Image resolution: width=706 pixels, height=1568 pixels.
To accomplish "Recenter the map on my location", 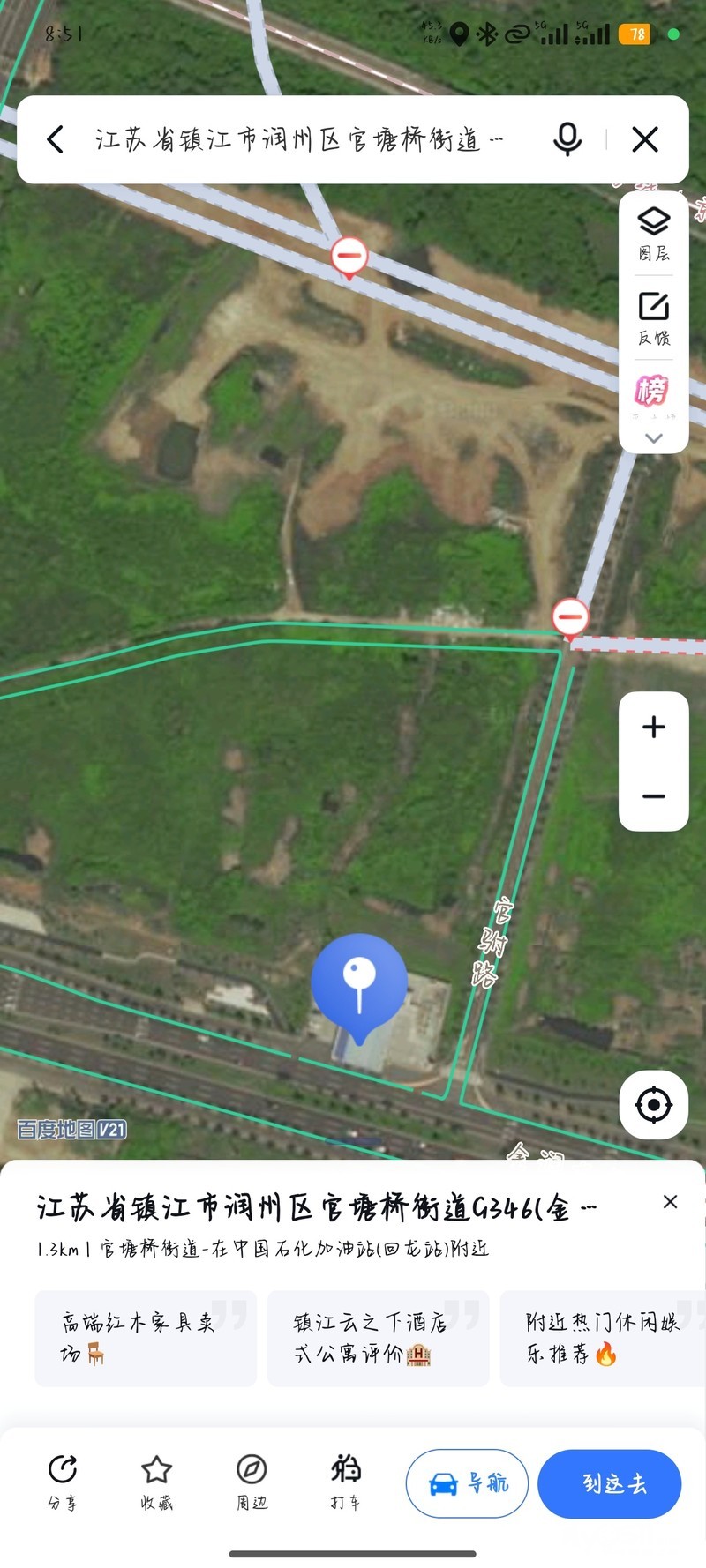I will click(654, 1104).
